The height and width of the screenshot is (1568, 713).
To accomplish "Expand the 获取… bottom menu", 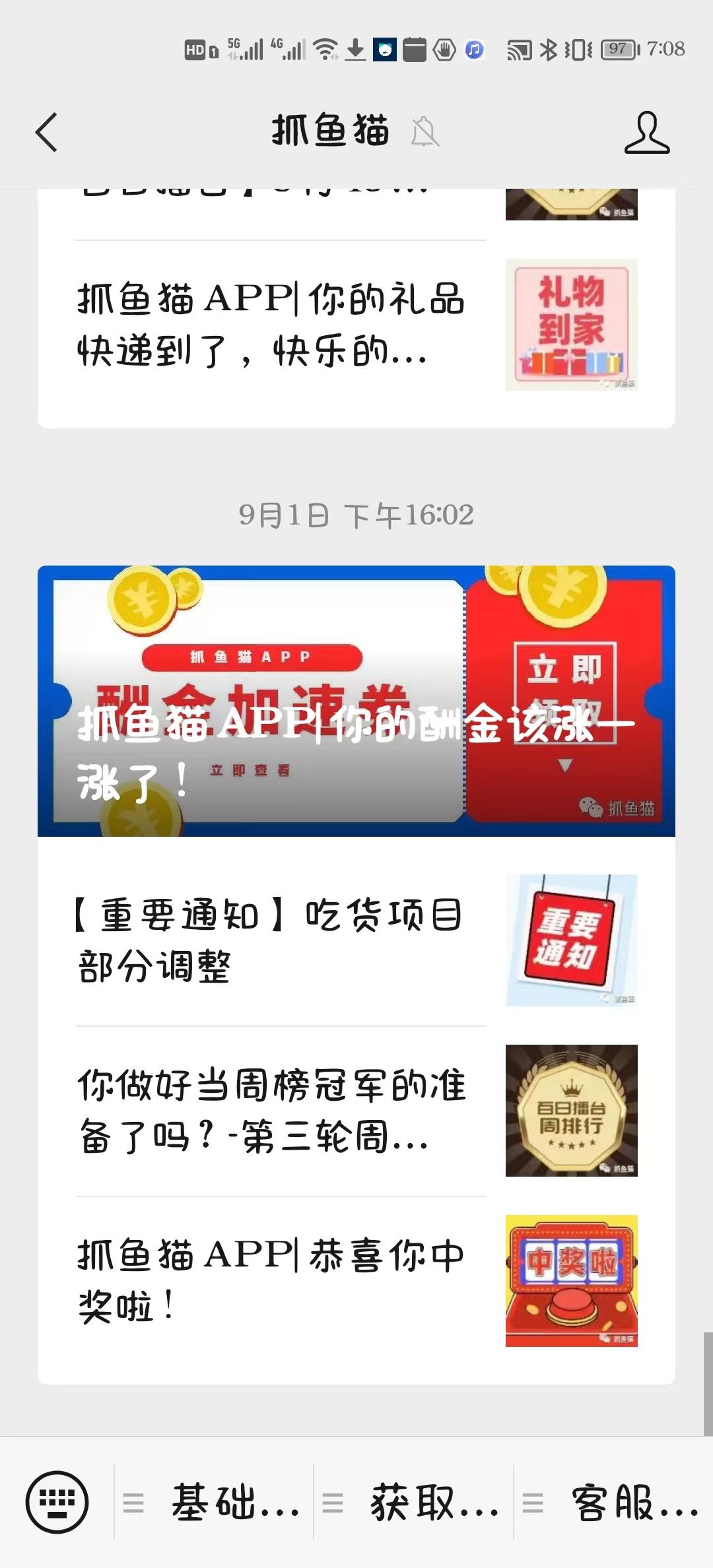I will pyautogui.click(x=413, y=1503).
